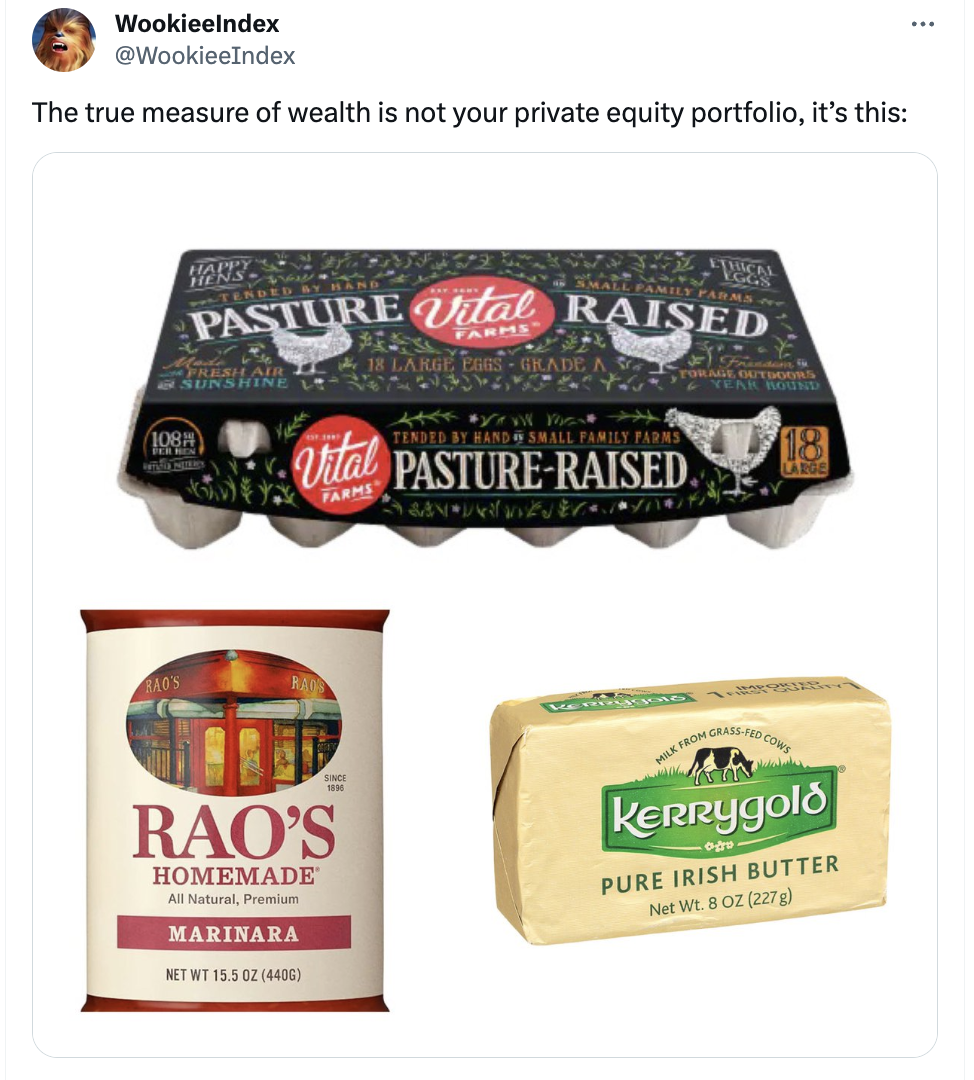The height and width of the screenshot is (1080, 974).
Task: Open WookieeIndex's profile avatar
Action: point(64,41)
